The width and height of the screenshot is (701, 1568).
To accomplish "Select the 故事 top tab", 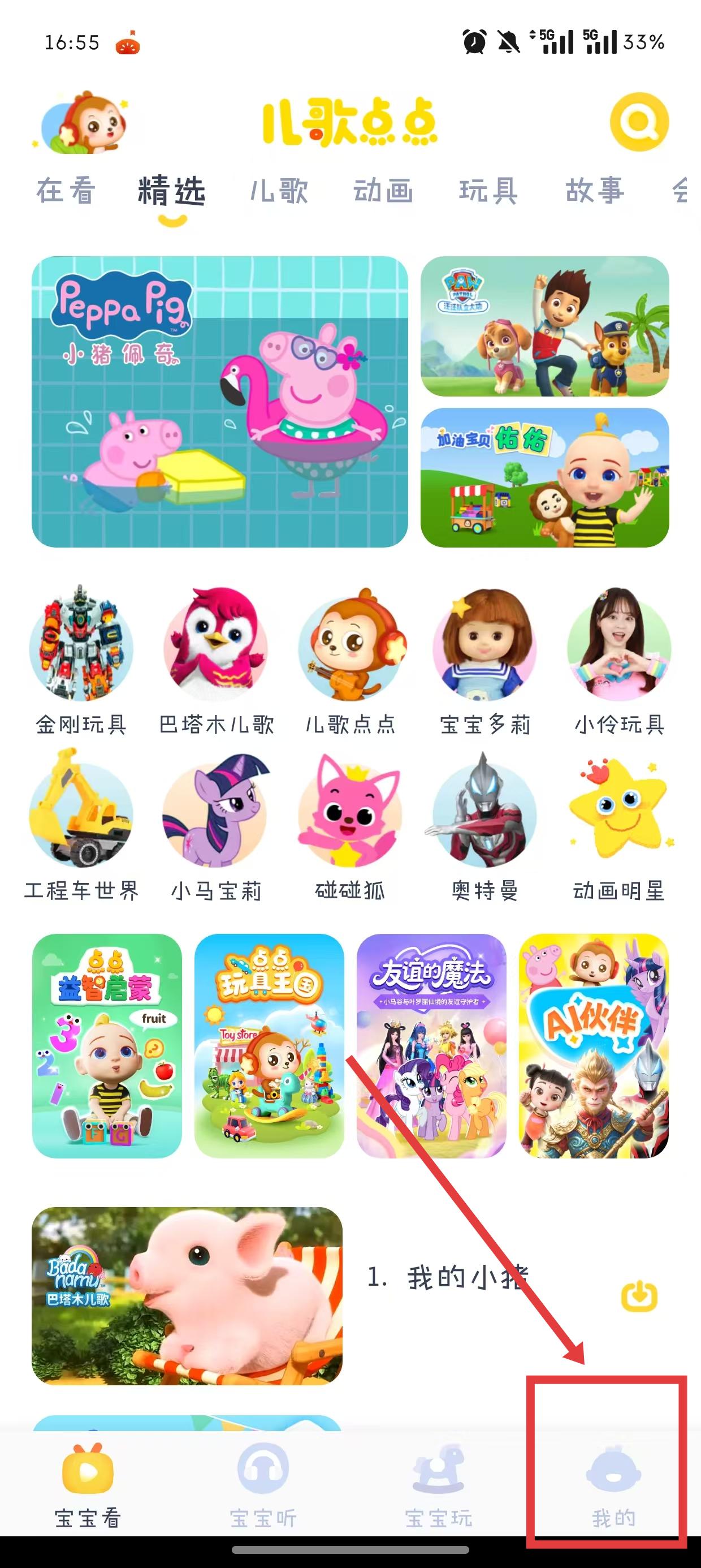I will (595, 191).
